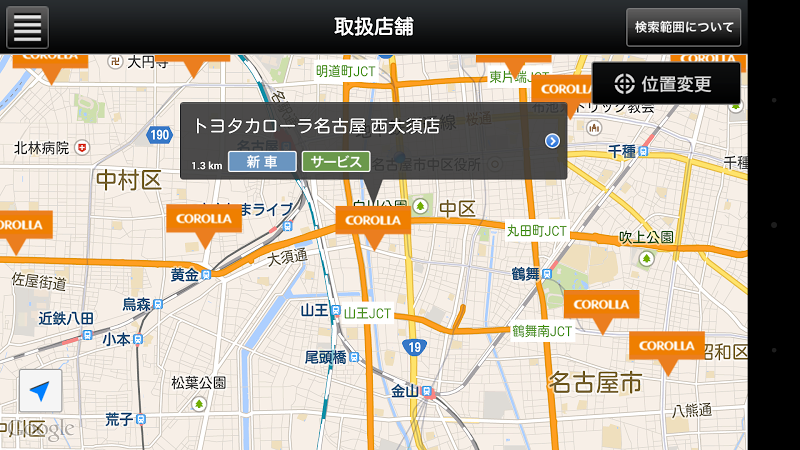800x450 pixels.
Task: Open the hamburger menu
Action: coord(28,27)
